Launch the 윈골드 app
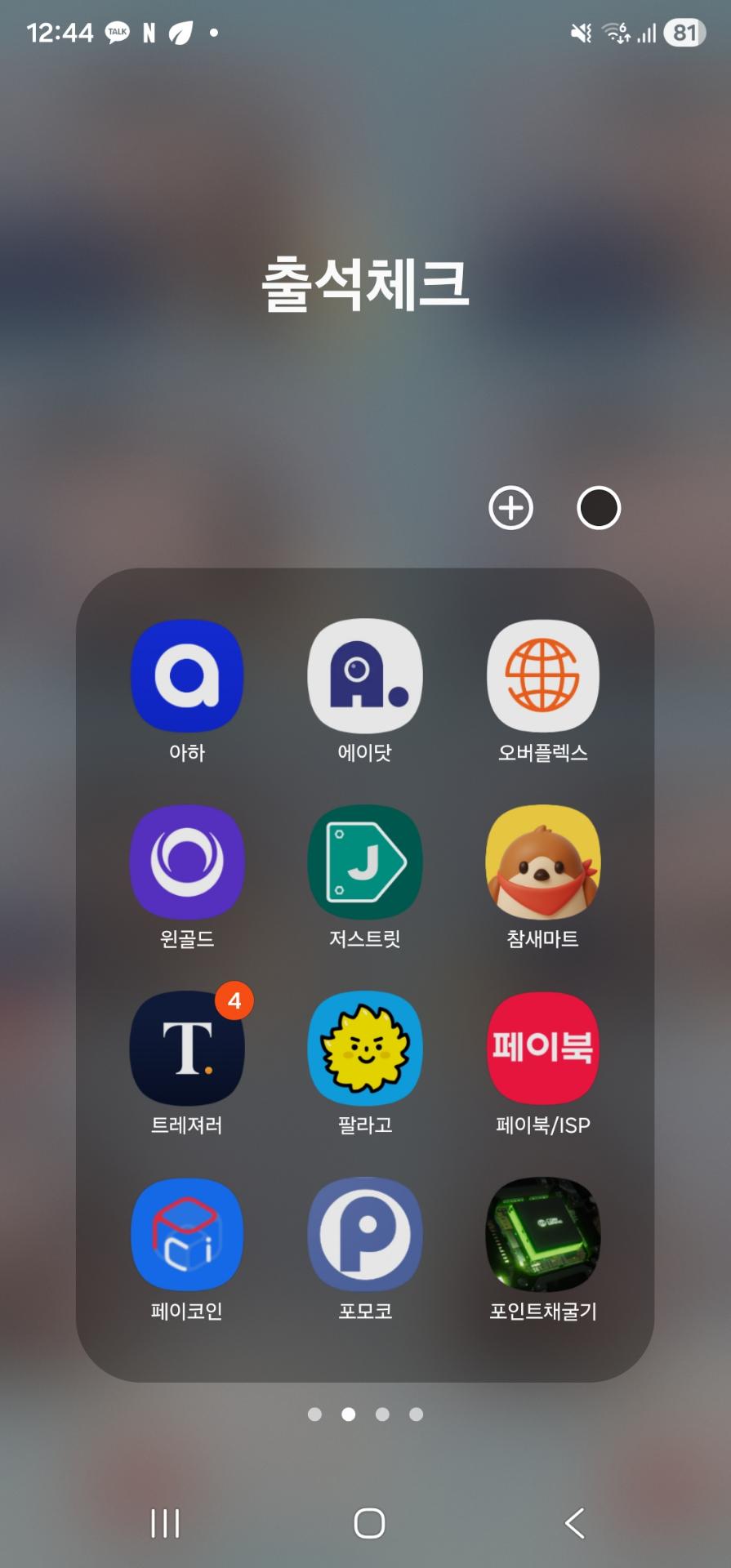This screenshot has width=731, height=1568. click(187, 862)
